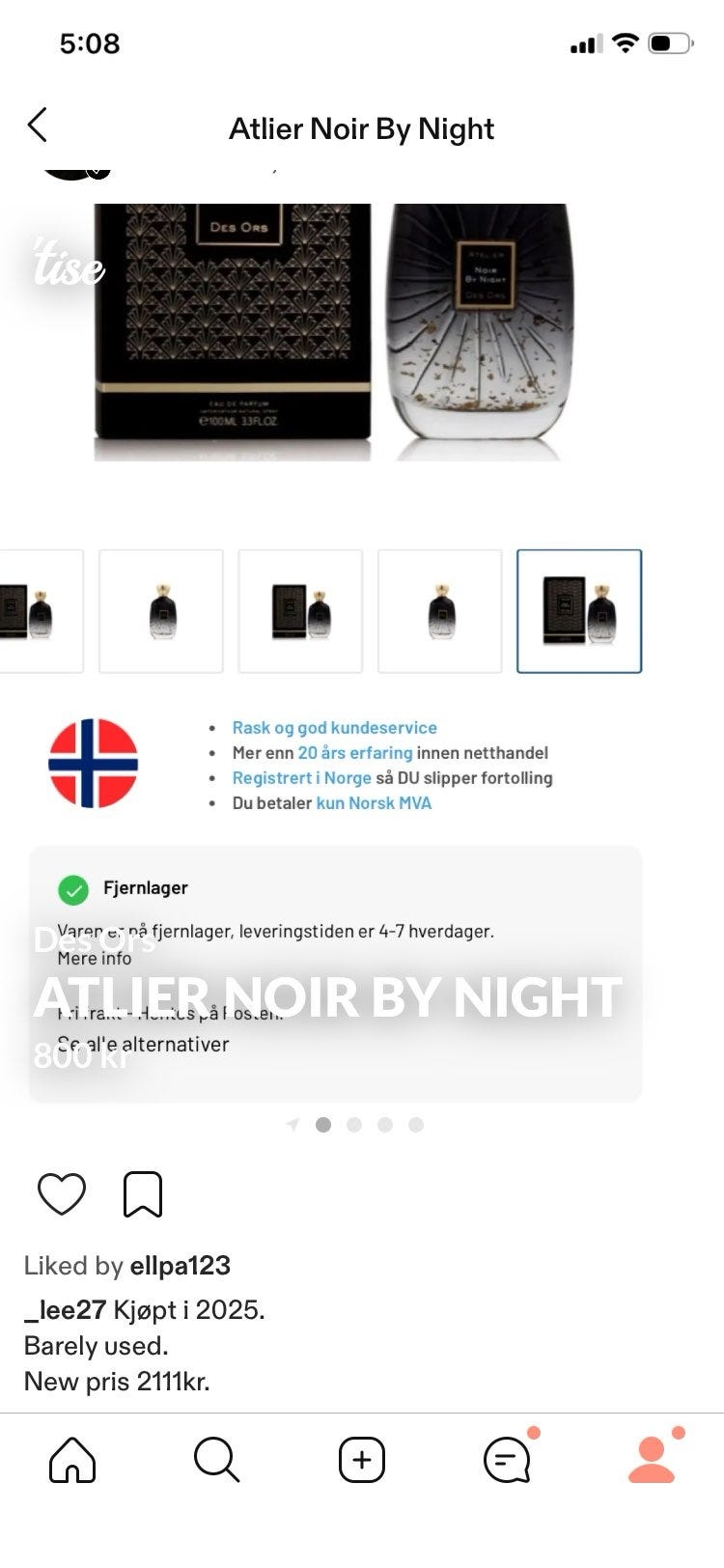This screenshot has height=1568, width=724.
Task: Open the Registrert i Norge link
Action: (300, 777)
